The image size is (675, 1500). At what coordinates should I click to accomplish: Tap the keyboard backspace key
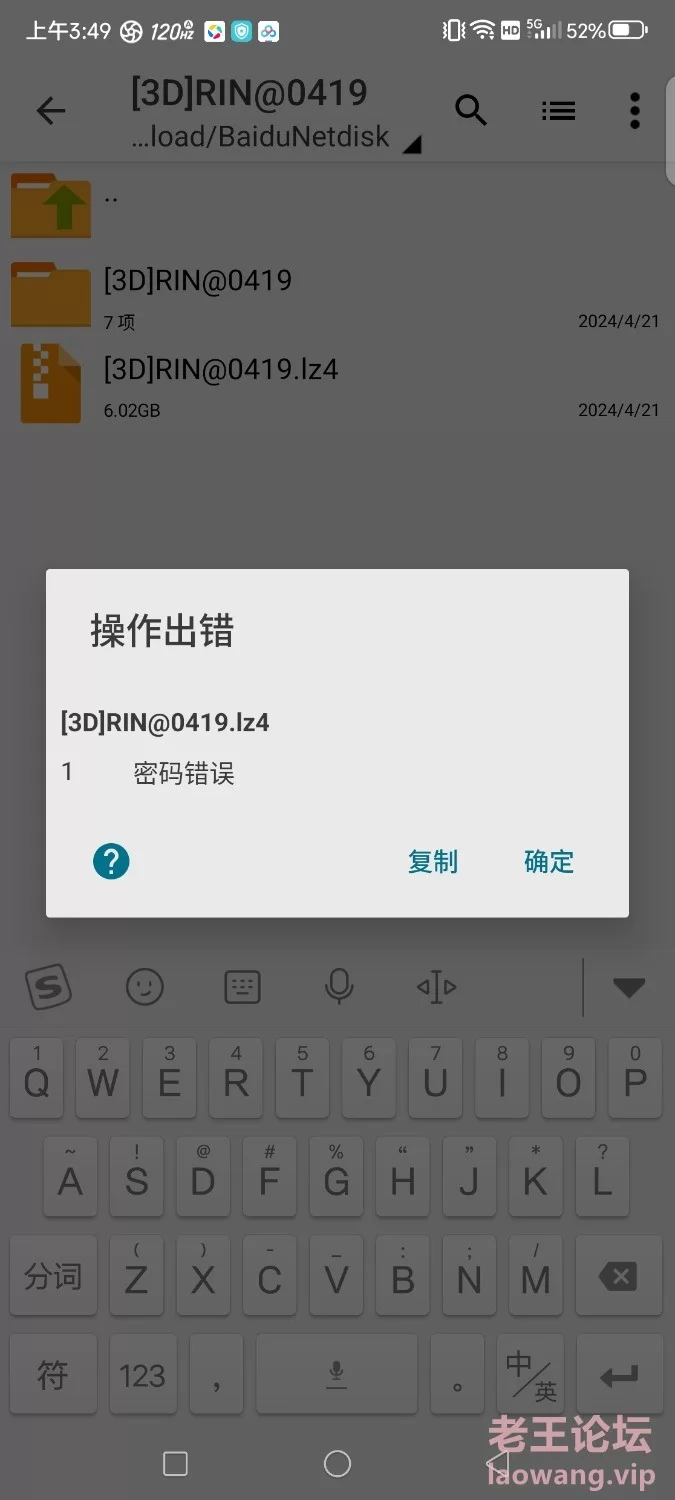click(618, 1276)
